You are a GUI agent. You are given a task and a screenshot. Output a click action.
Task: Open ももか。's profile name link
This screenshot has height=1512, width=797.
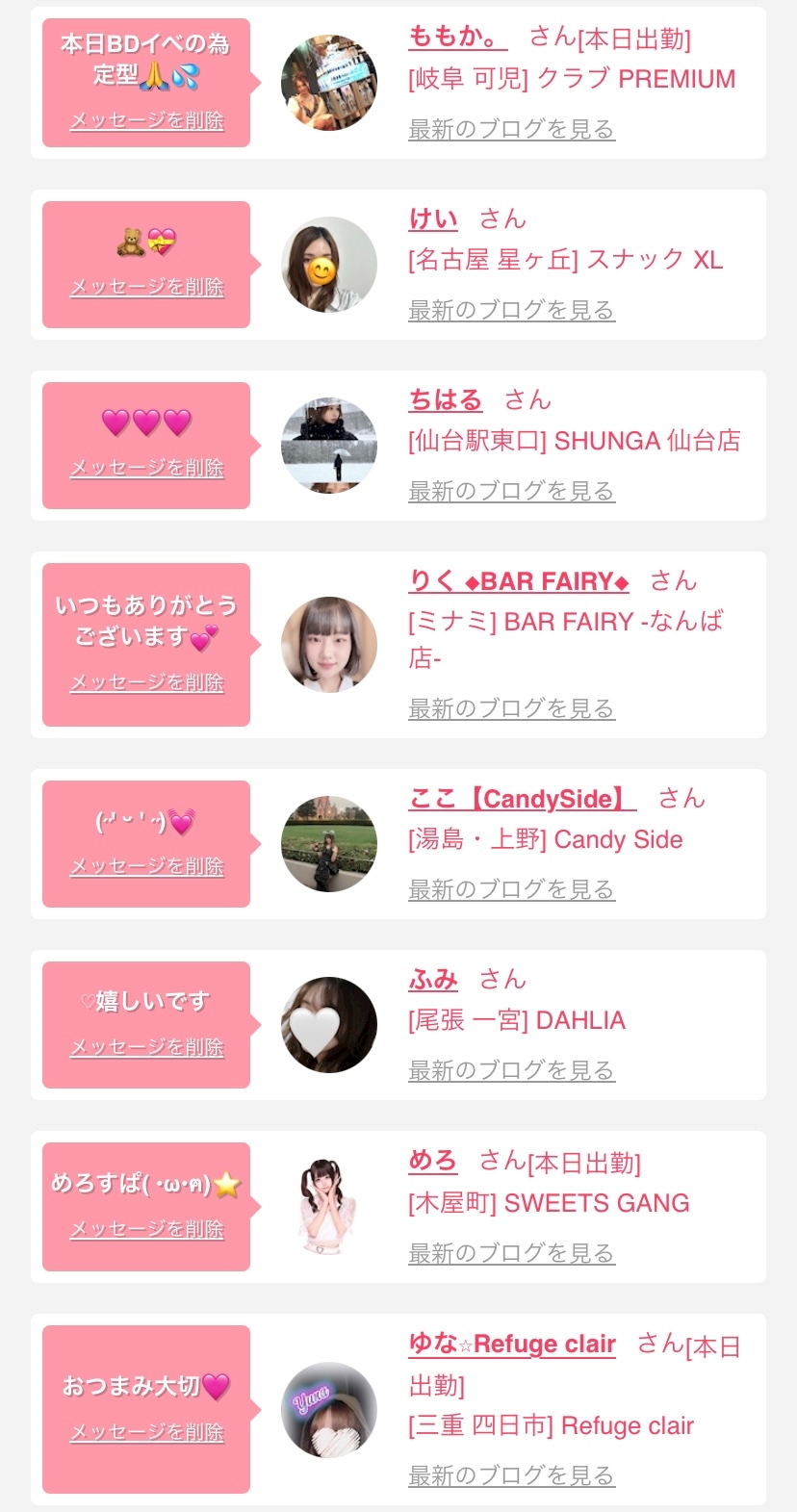point(457,38)
